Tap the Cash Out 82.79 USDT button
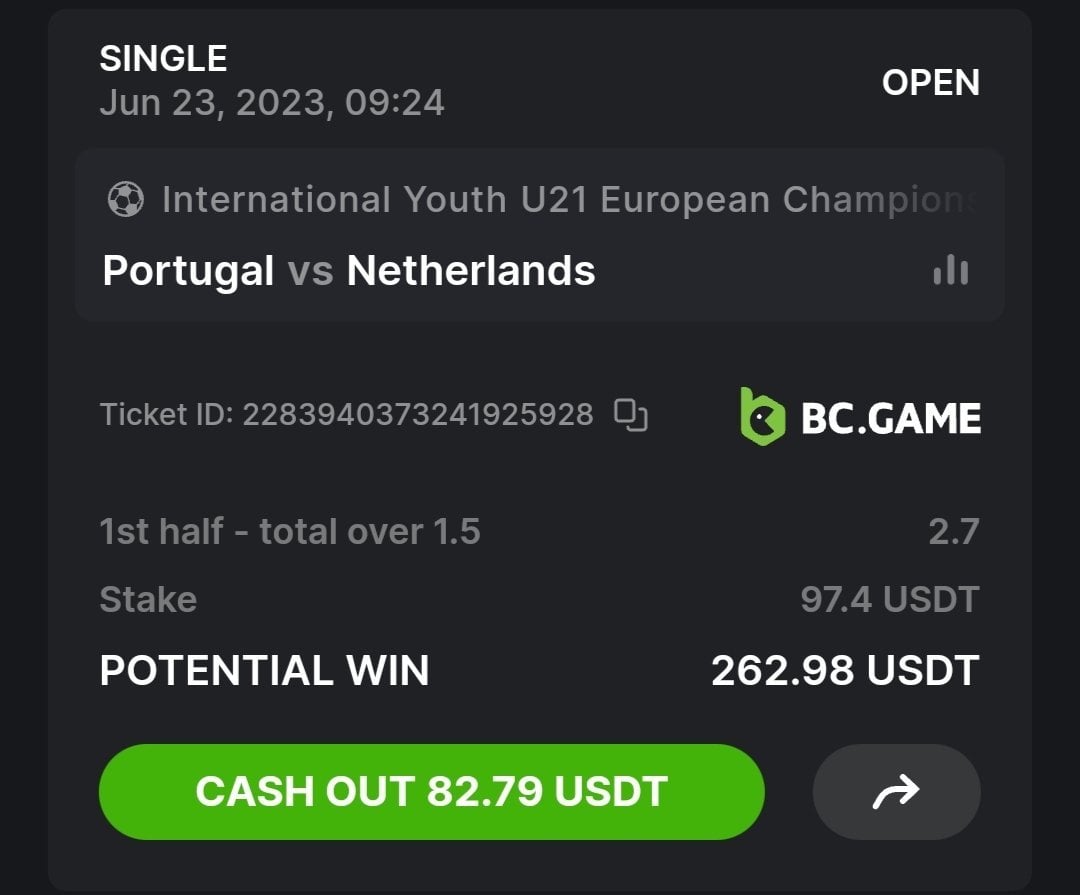Viewport: 1080px width, 895px height. coord(431,791)
